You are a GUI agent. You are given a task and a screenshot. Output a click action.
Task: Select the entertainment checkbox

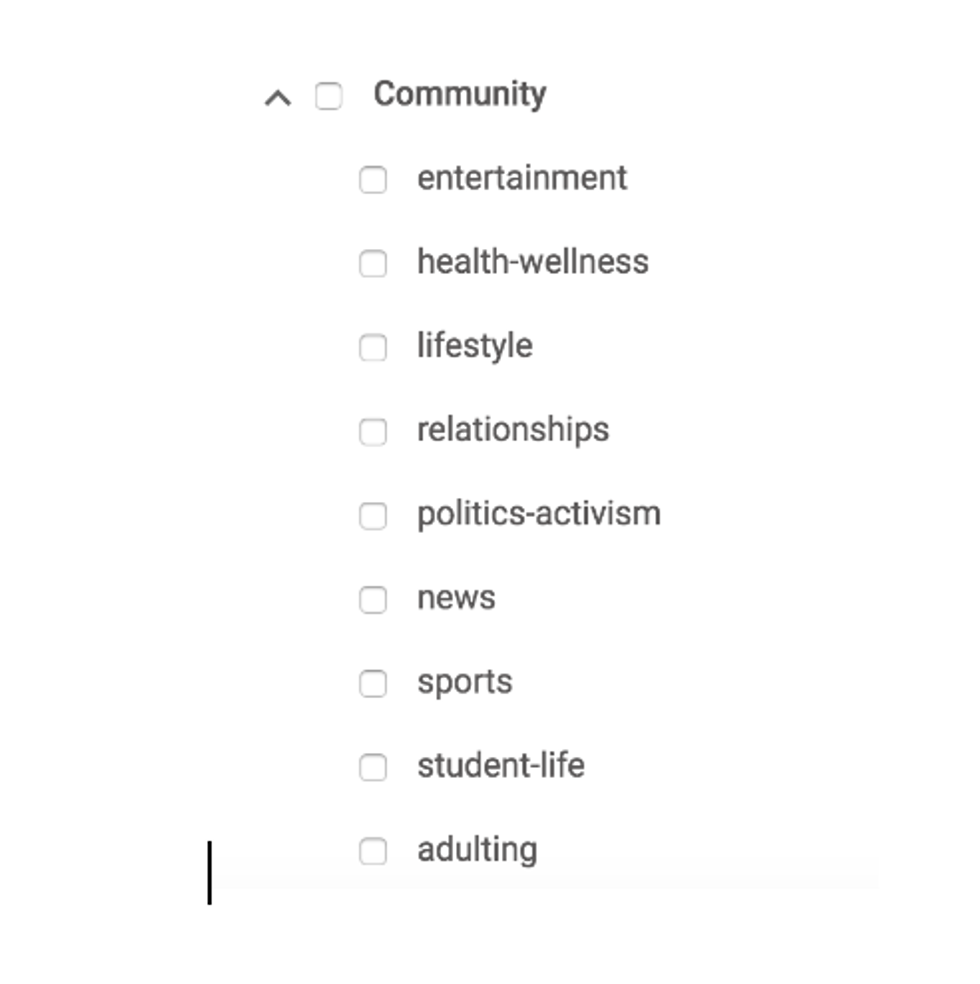373,180
